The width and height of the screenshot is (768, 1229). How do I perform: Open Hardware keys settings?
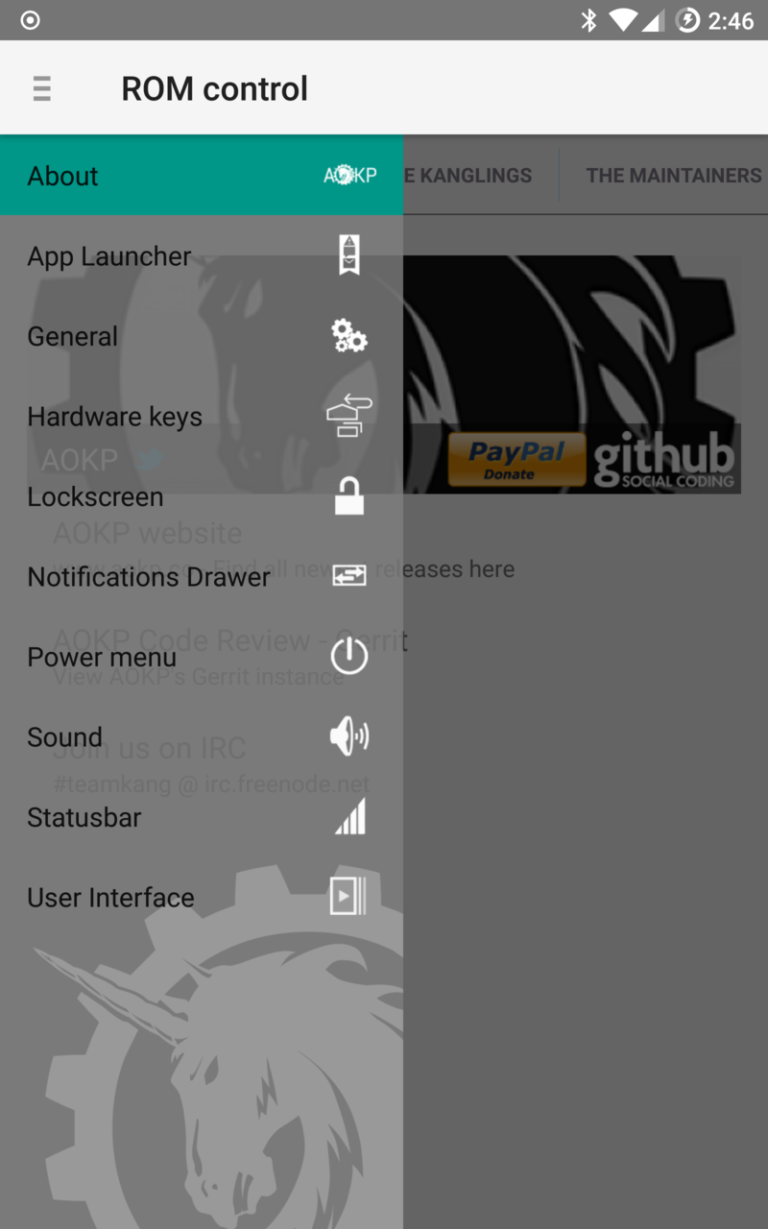tap(200, 416)
